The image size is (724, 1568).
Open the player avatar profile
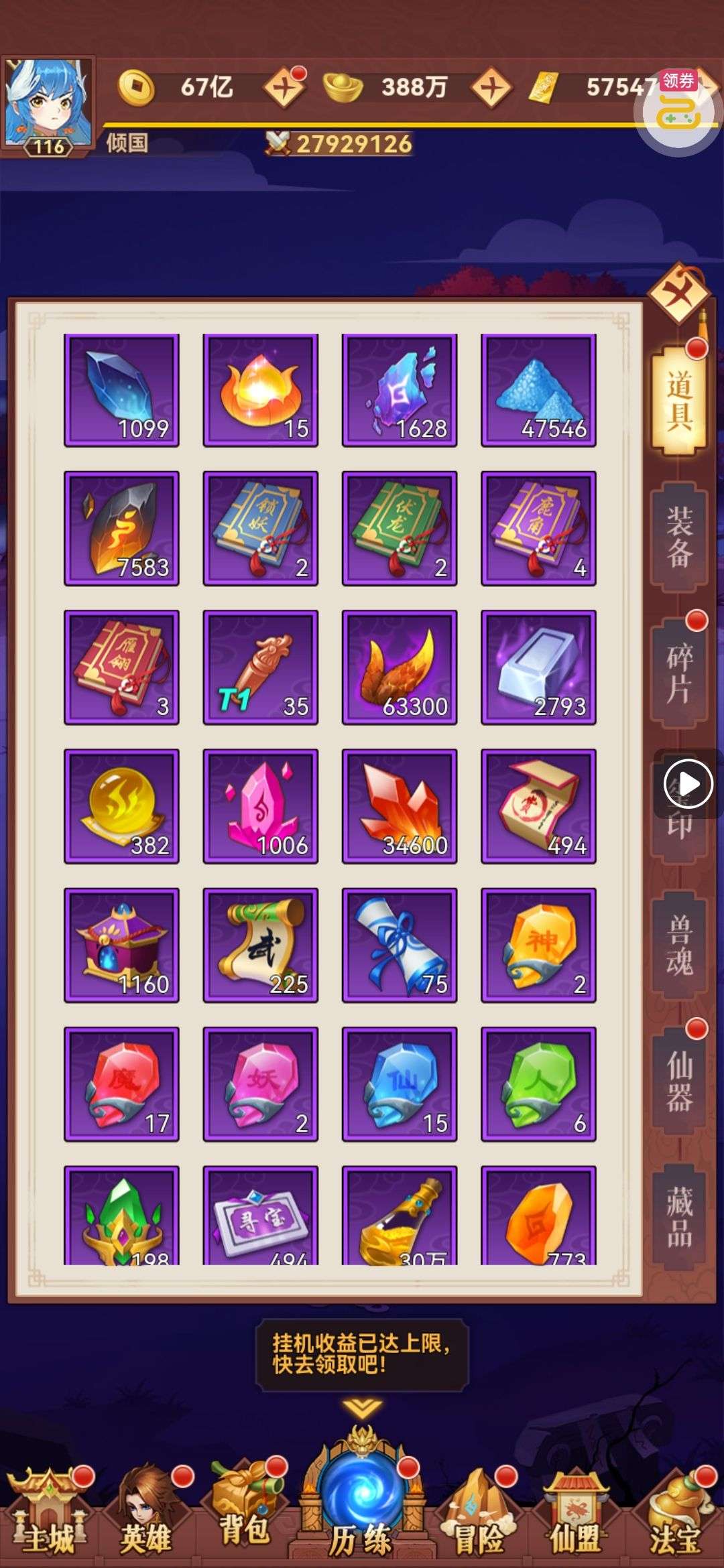point(47,104)
